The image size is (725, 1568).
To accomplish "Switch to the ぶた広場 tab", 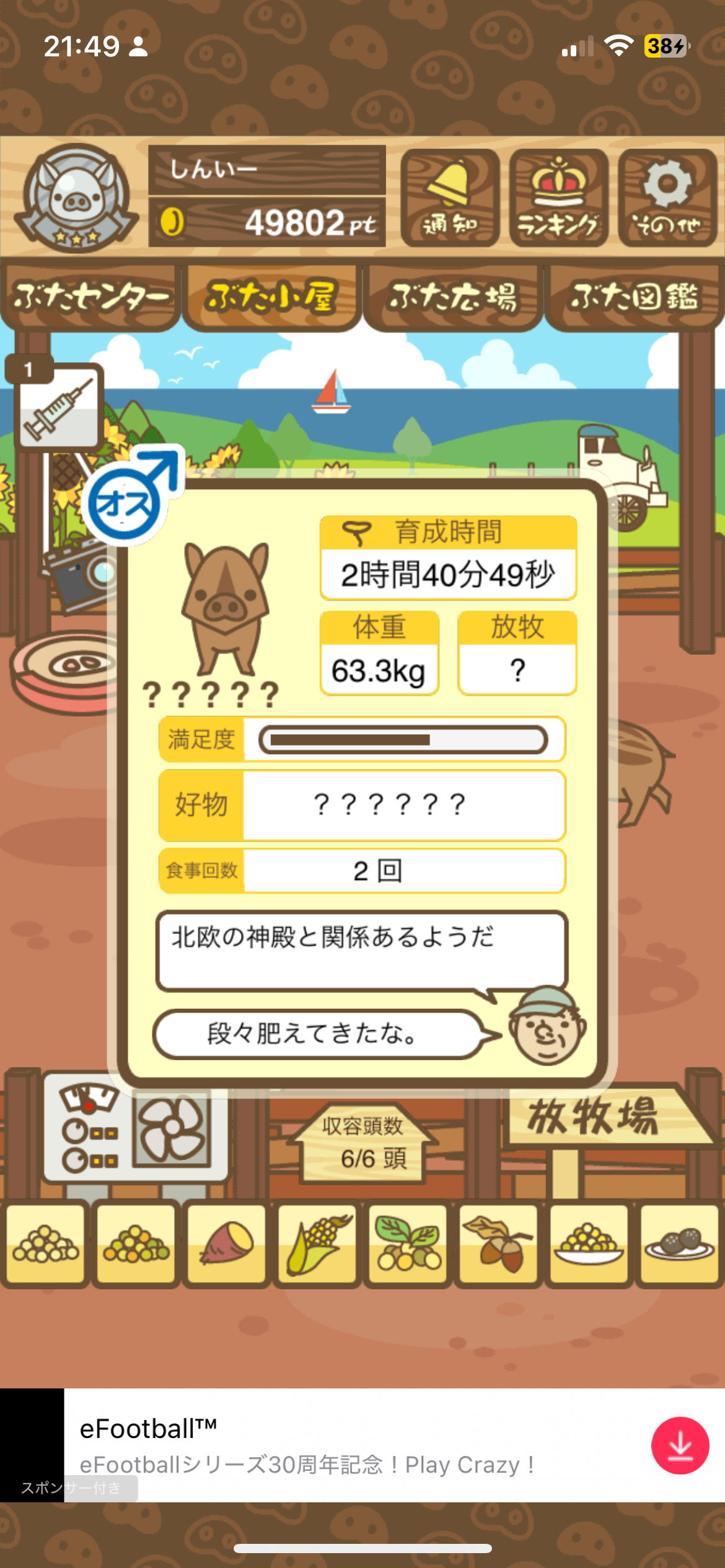I will 453,297.
